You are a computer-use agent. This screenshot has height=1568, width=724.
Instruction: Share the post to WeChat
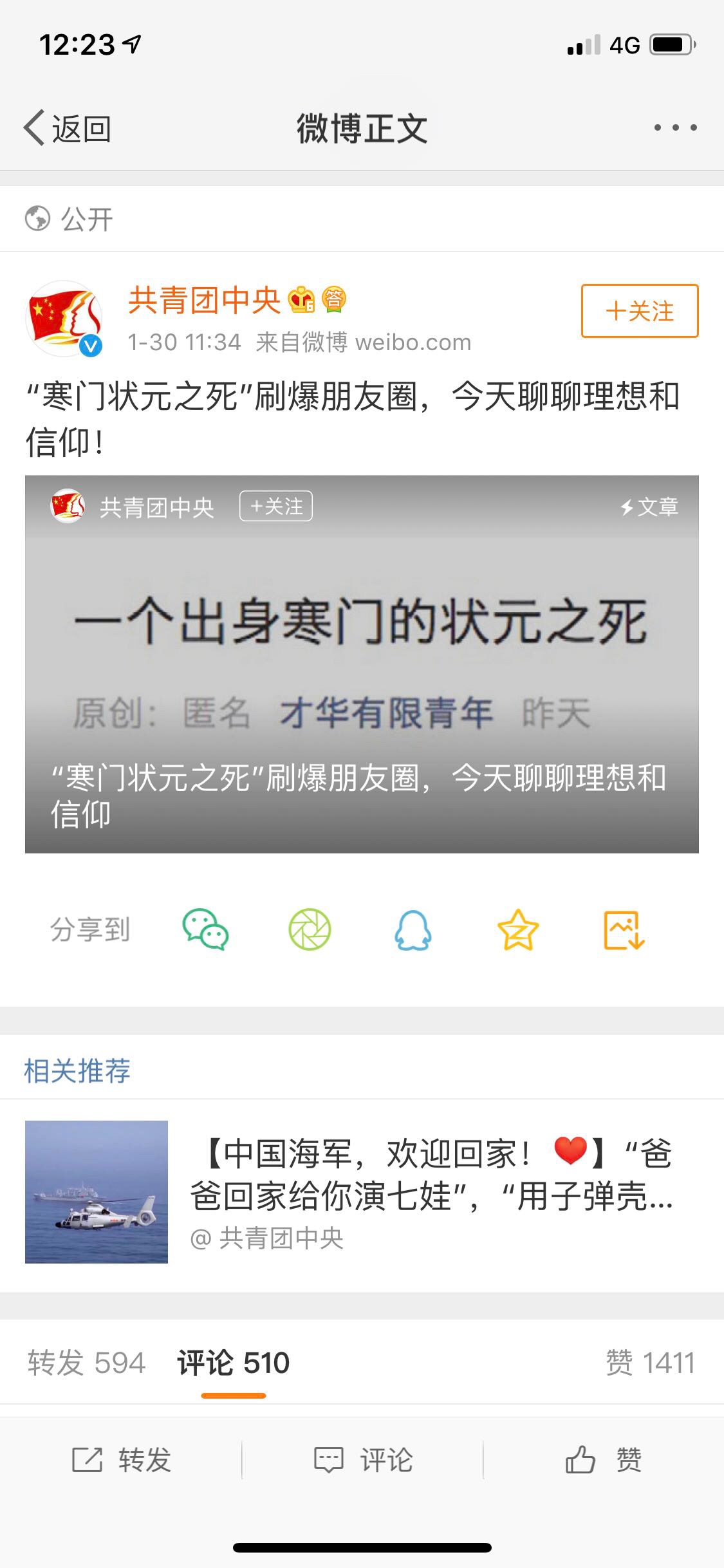[x=205, y=929]
